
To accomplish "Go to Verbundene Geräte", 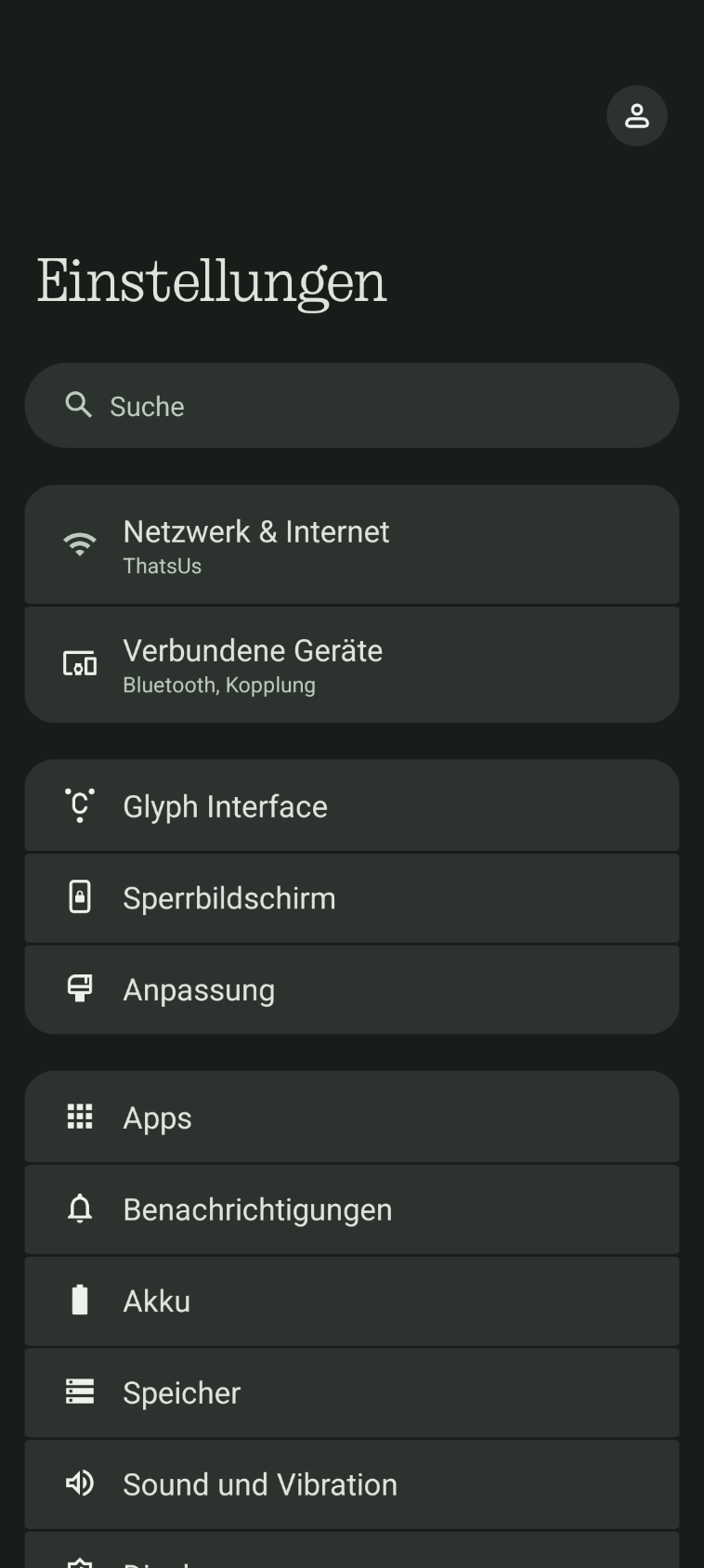I will coord(351,665).
